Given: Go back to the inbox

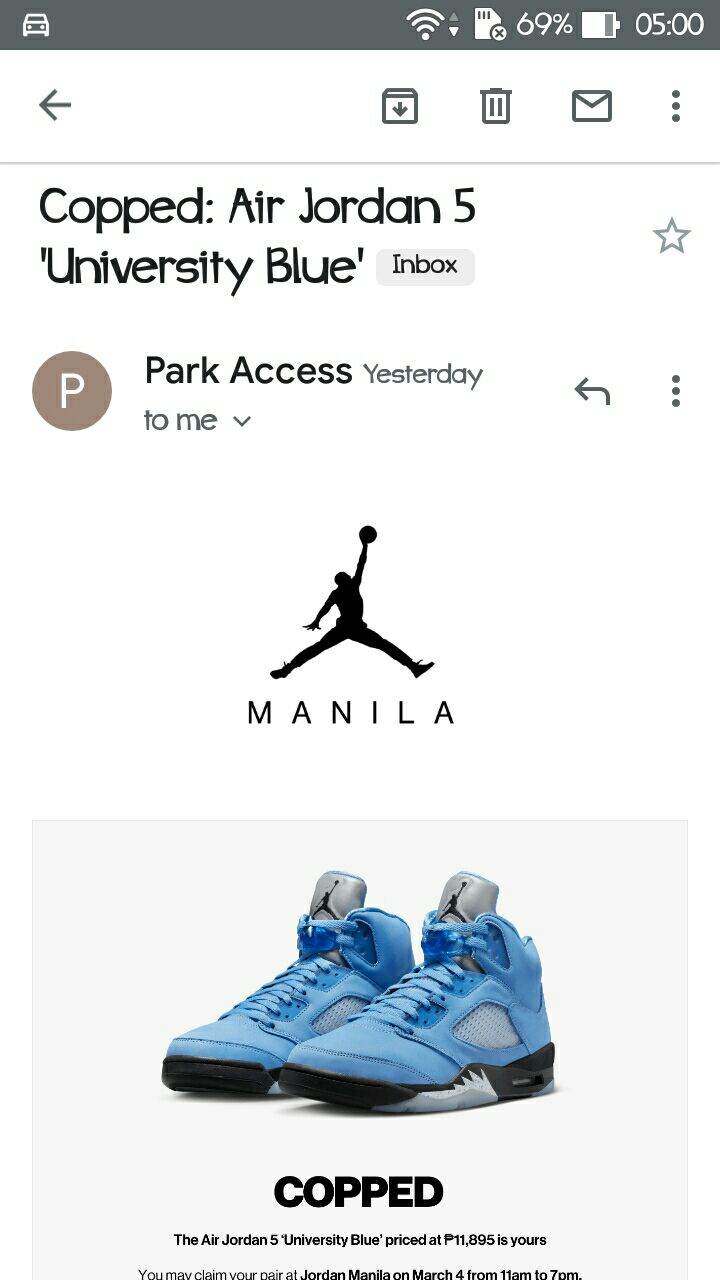Looking at the screenshot, I should (x=55, y=105).
